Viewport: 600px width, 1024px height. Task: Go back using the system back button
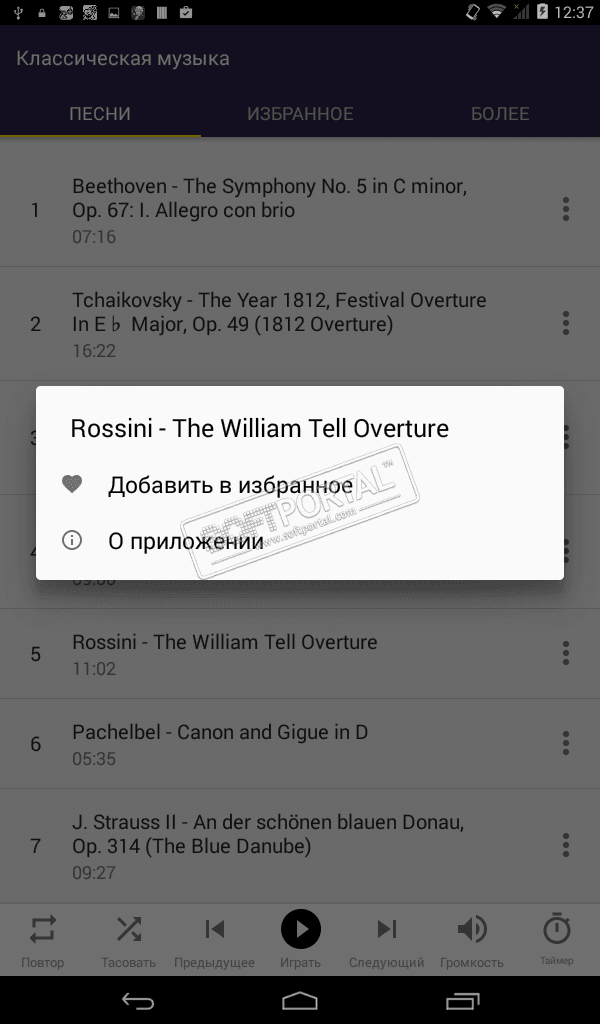pyautogui.click(x=138, y=1000)
